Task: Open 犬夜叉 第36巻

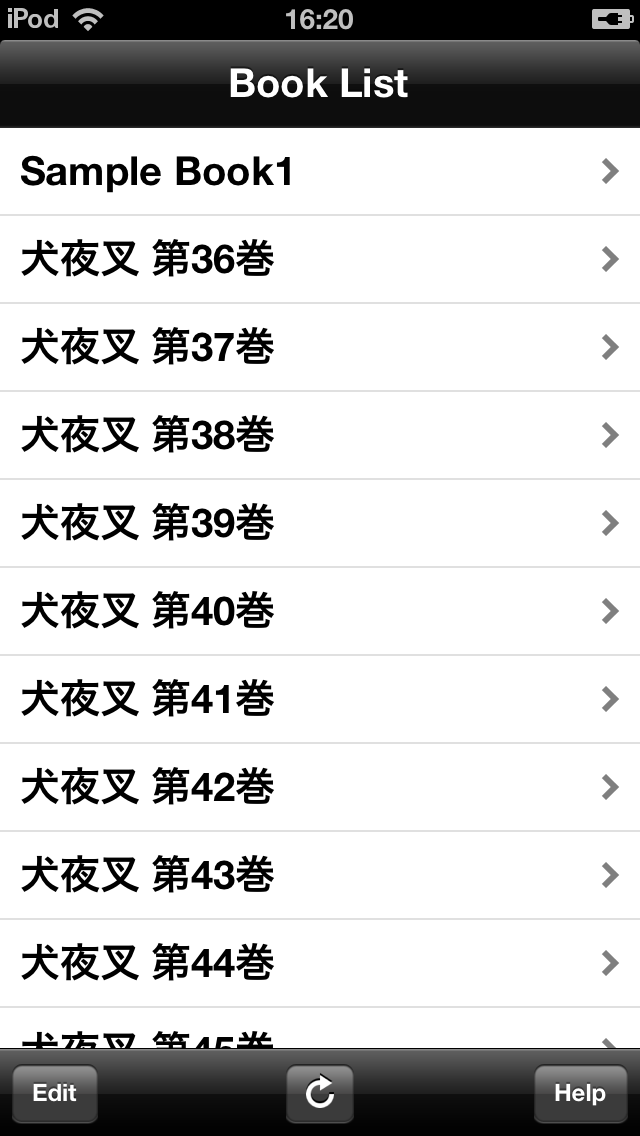Action: [320, 259]
